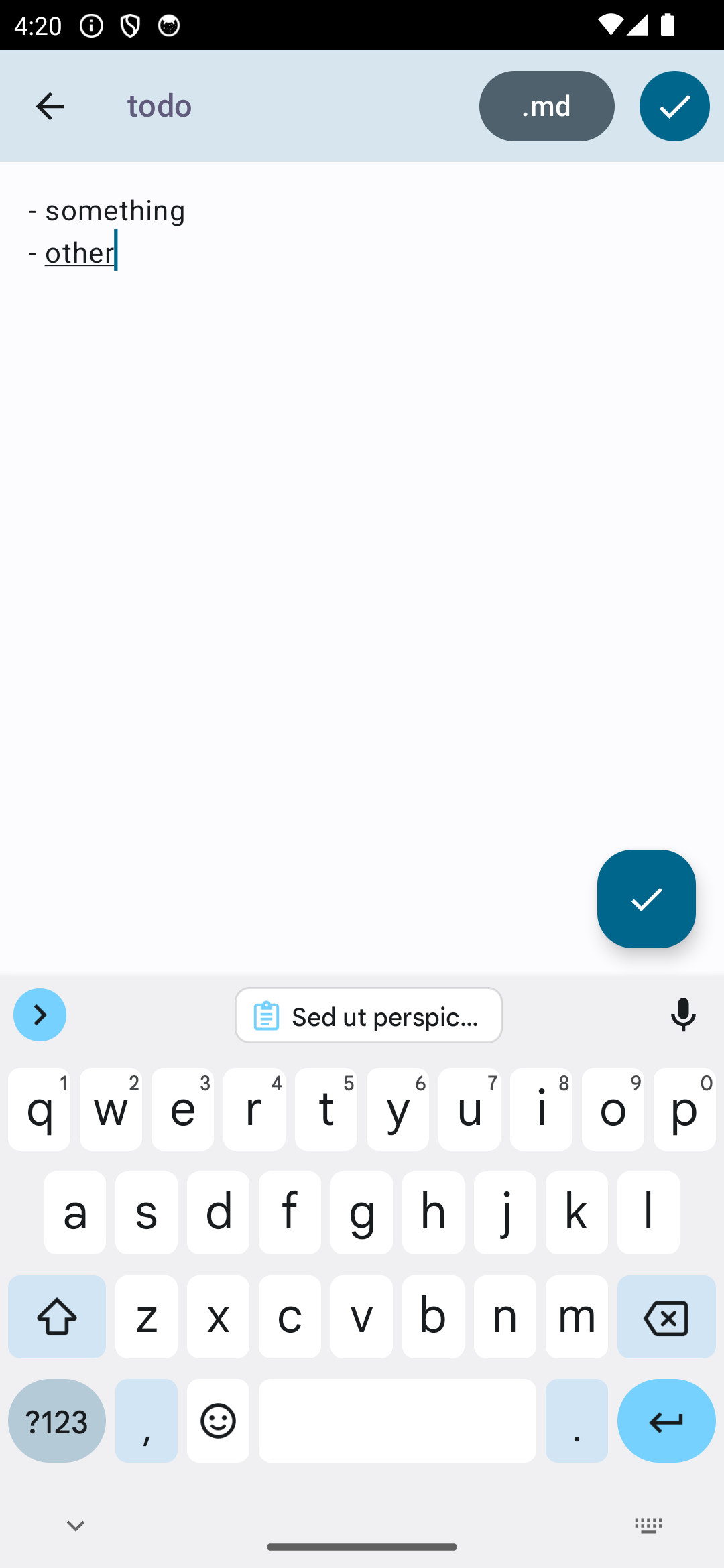724x1568 pixels.
Task: Open voice typing with the microphone
Action: coord(683,1015)
